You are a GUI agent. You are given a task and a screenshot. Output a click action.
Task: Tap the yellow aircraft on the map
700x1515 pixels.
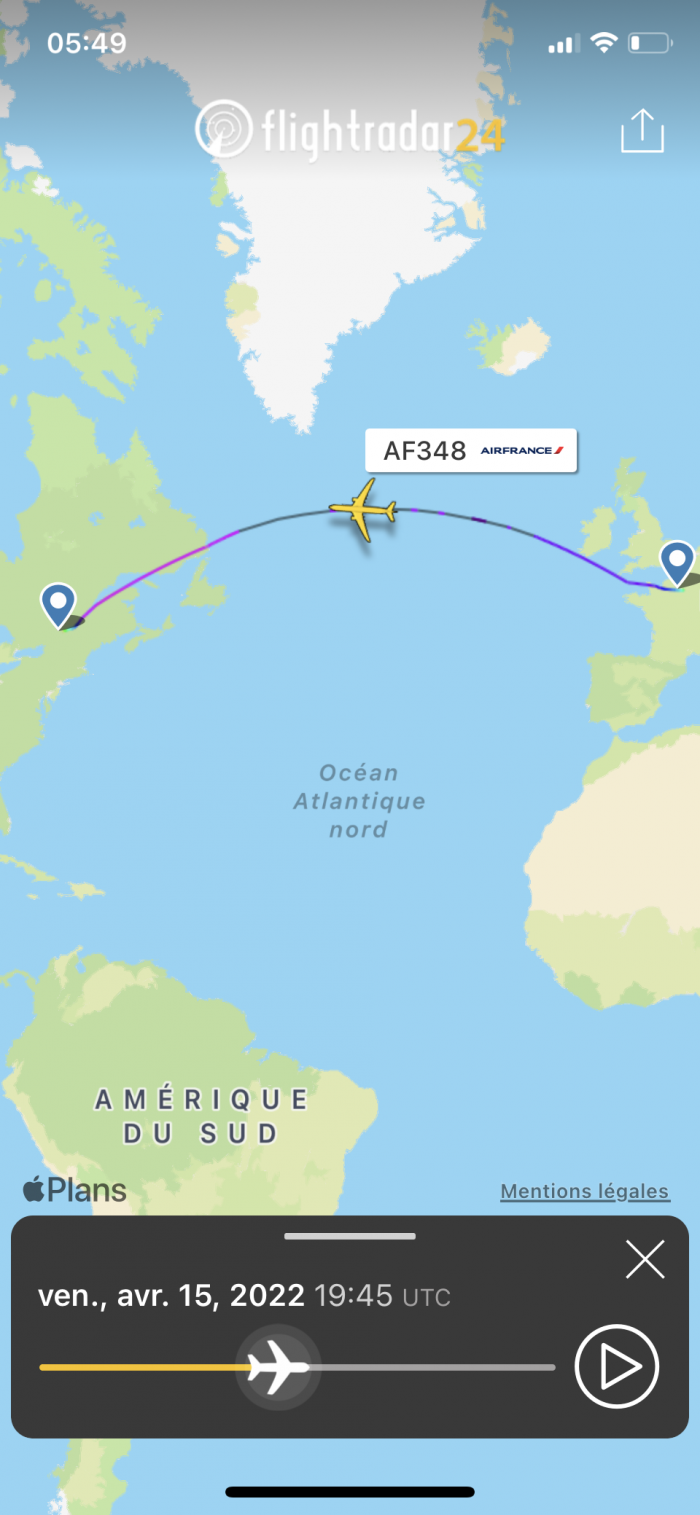point(364,510)
